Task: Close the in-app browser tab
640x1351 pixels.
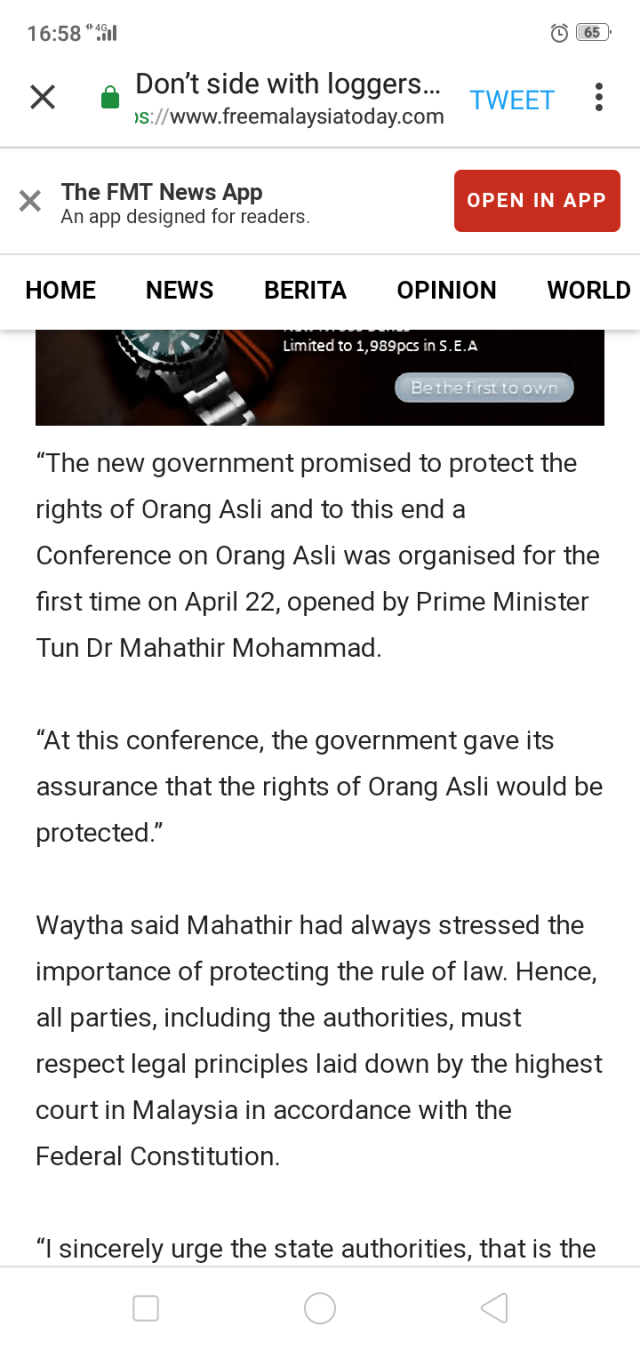Action: click(42, 97)
